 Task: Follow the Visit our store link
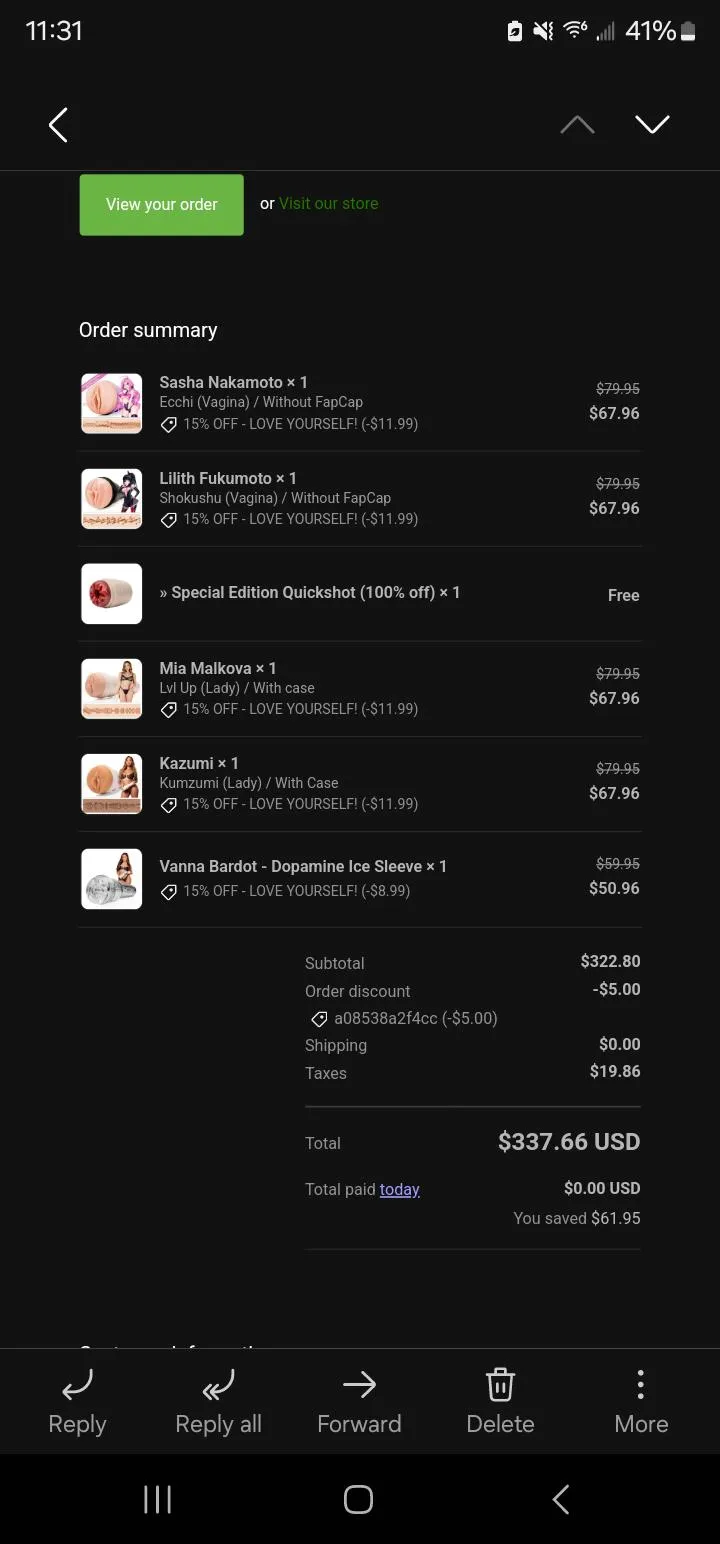328,204
